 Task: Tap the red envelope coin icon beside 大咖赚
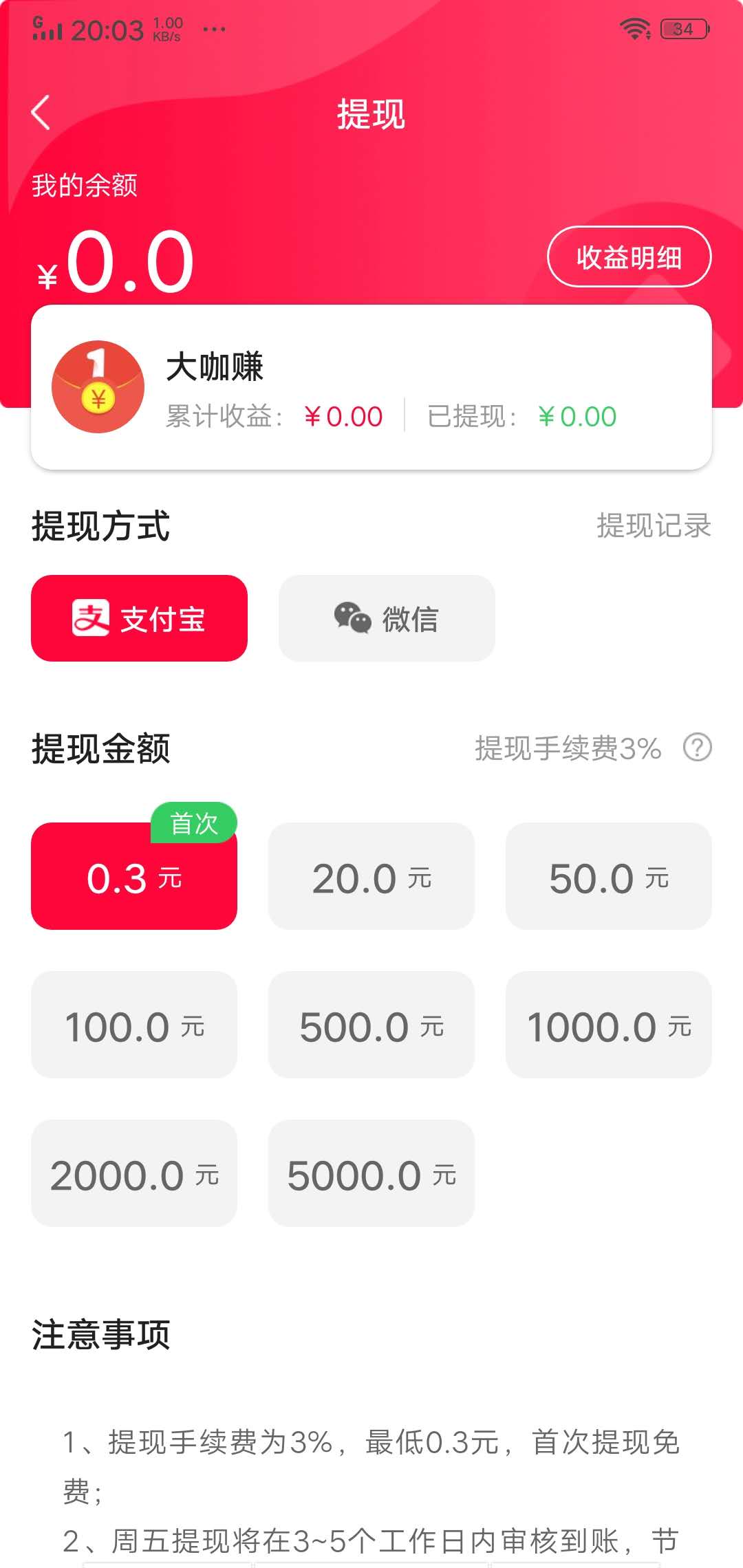[98, 386]
